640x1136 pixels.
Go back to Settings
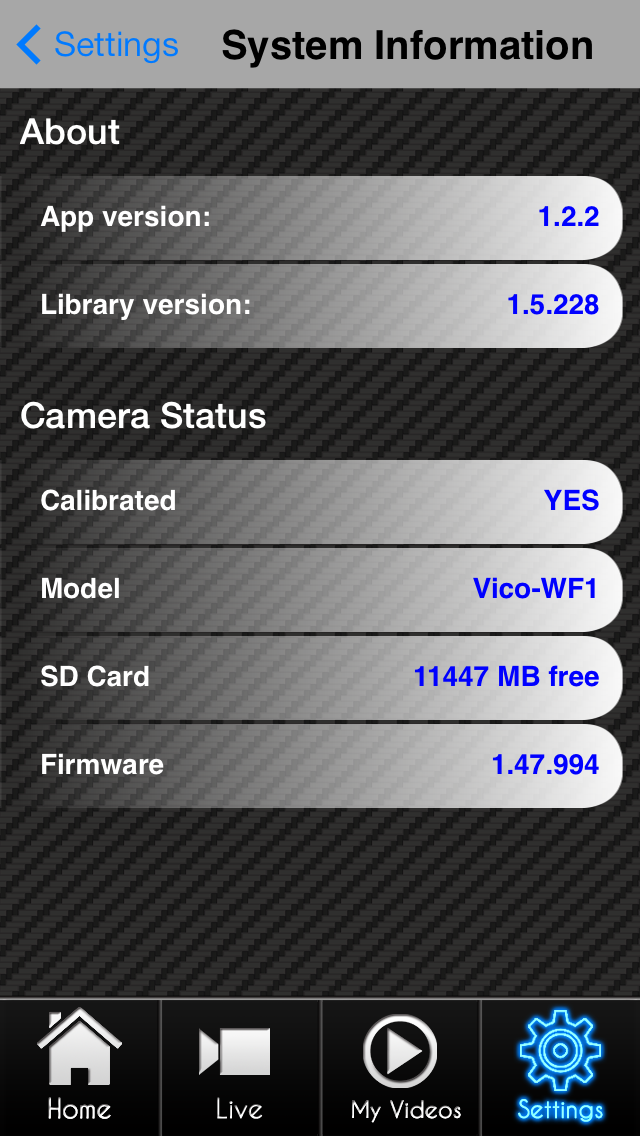[x=98, y=45]
